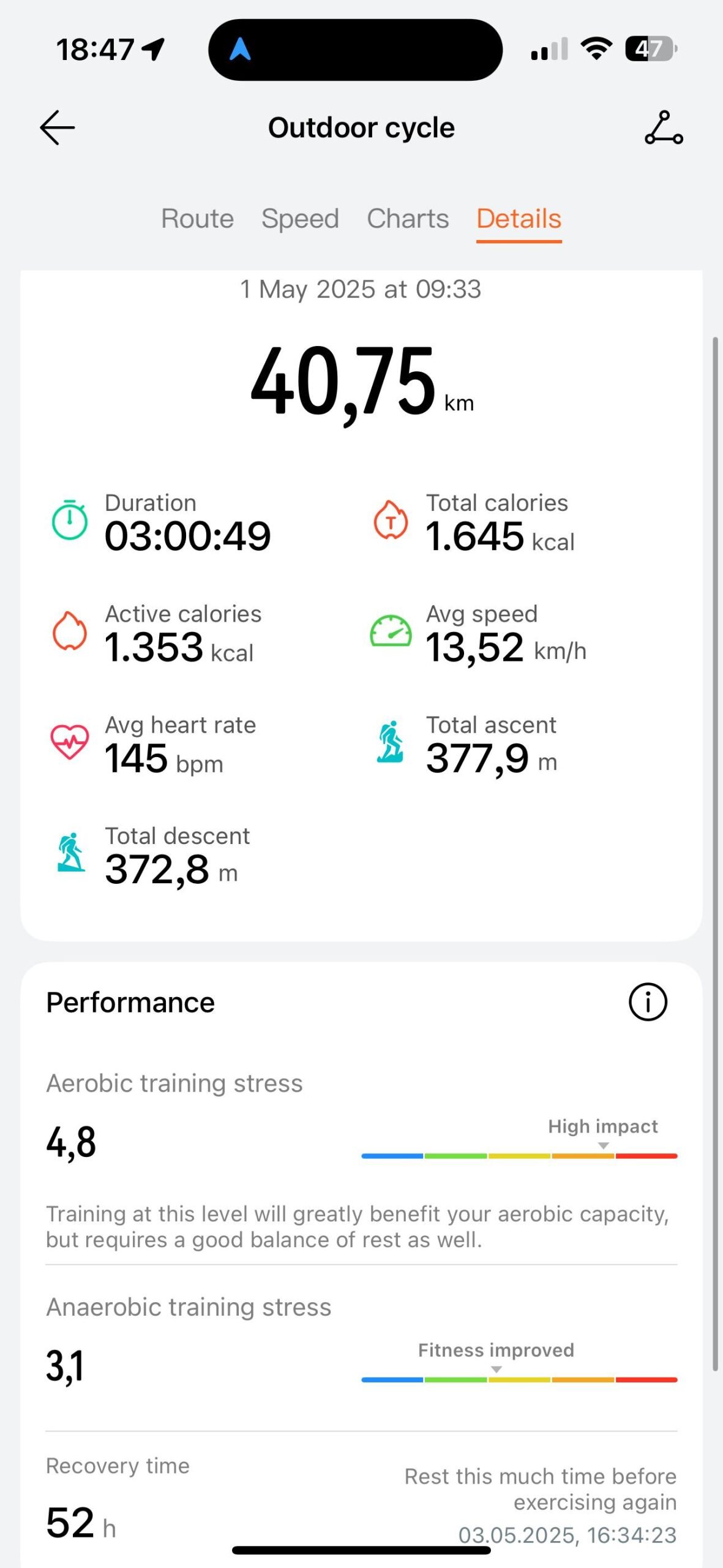Open the Performance info icon

pyautogui.click(x=648, y=1003)
